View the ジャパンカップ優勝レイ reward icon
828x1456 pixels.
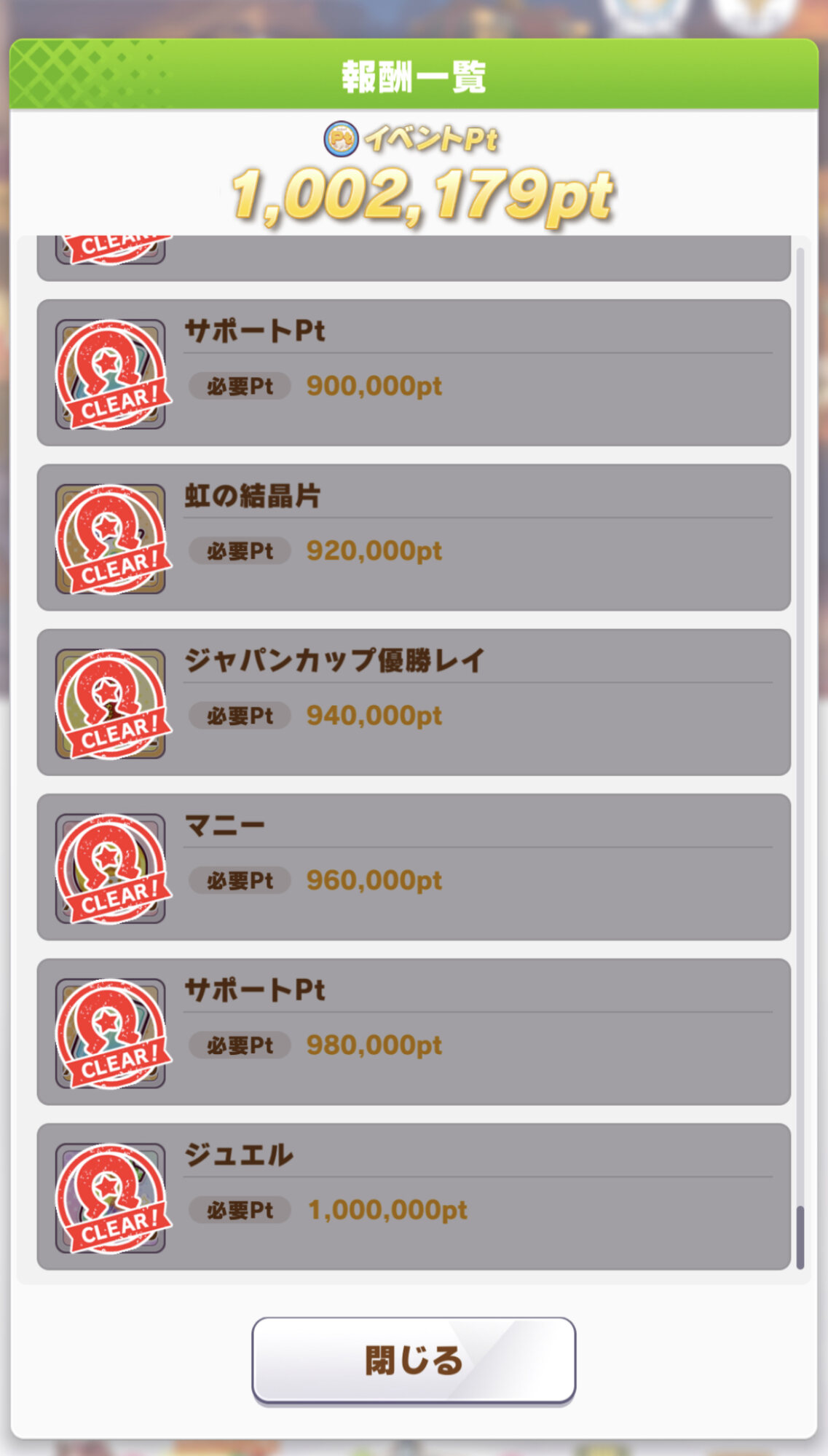pos(111,704)
